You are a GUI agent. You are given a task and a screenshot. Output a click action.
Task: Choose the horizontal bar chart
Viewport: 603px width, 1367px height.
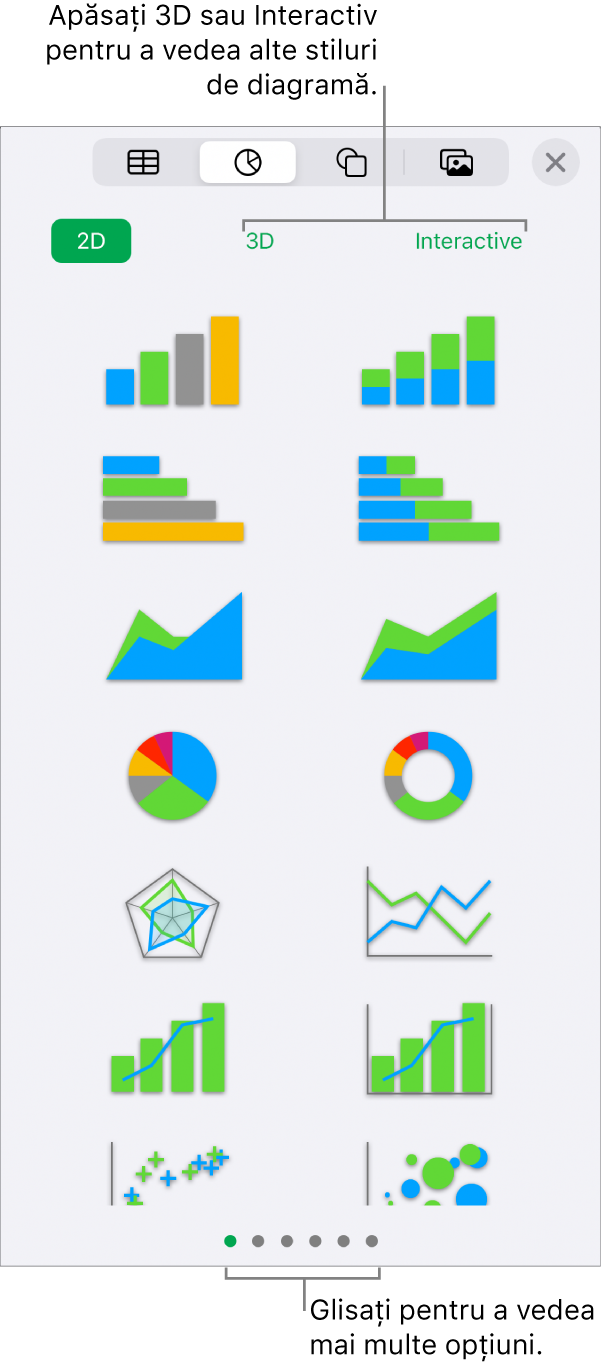[x=173, y=498]
